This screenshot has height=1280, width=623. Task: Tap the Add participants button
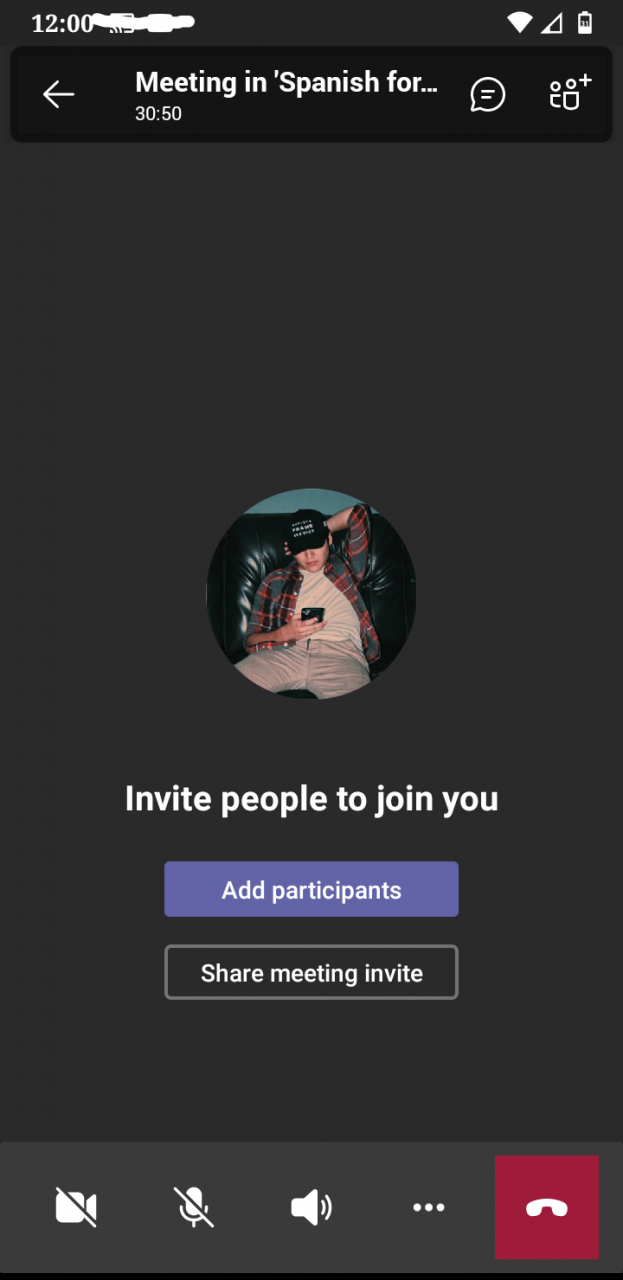click(x=311, y=889)
